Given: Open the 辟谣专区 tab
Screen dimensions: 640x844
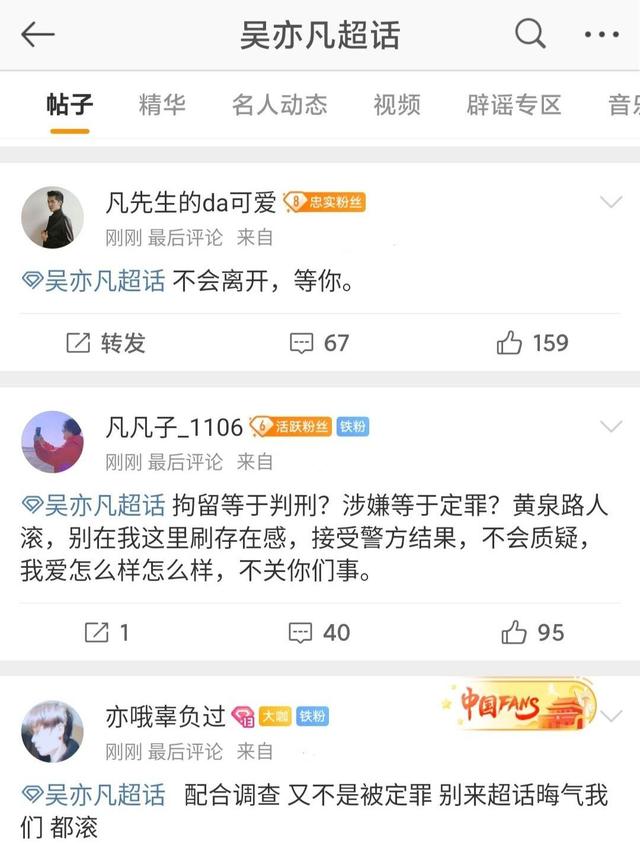Looking at the screenshot, I should click(x=513, y=104).
